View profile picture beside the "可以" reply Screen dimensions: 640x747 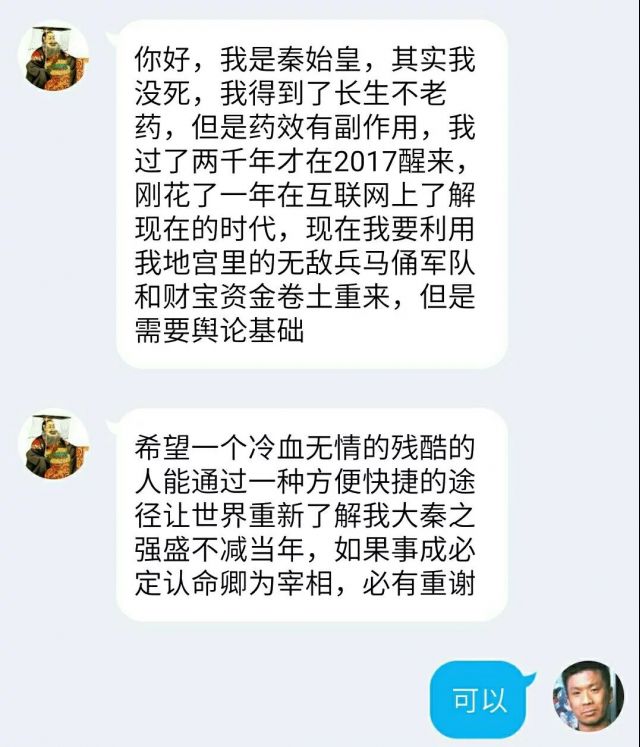[x=588, y=696]
